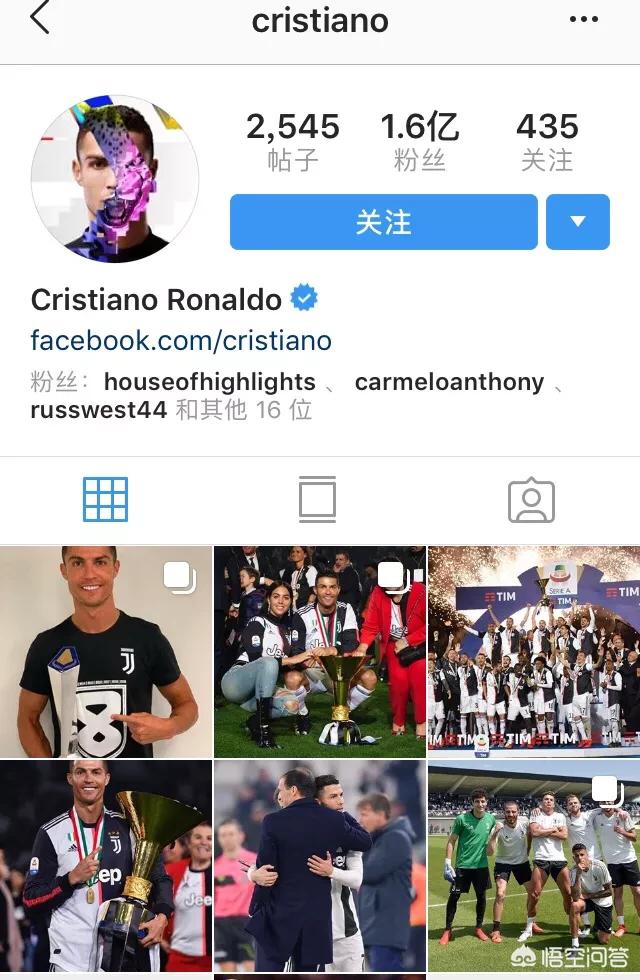
Task: Open the facebook.com/cristiano link
Action: pos(181,340)
